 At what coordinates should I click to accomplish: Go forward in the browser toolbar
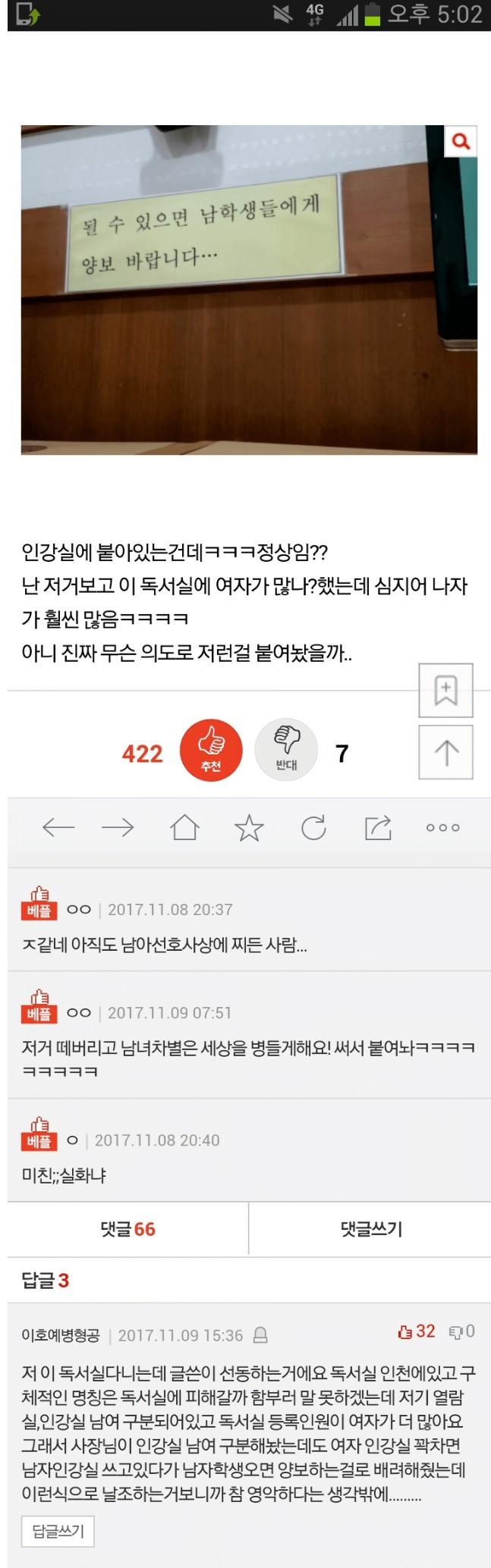click(x=118, y=827)
